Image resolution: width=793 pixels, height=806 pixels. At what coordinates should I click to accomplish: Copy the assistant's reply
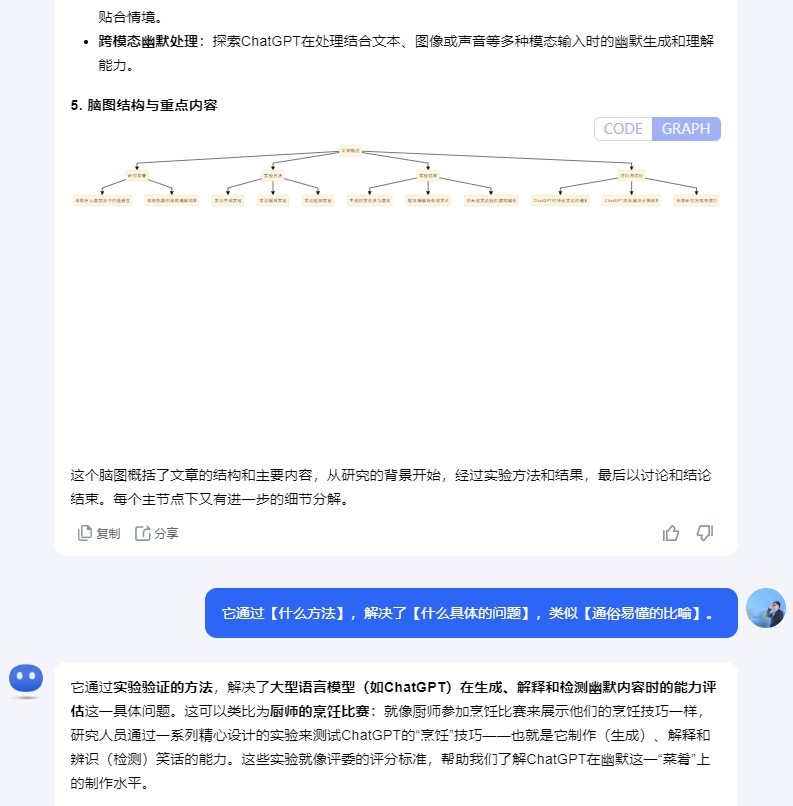(99, 533)
